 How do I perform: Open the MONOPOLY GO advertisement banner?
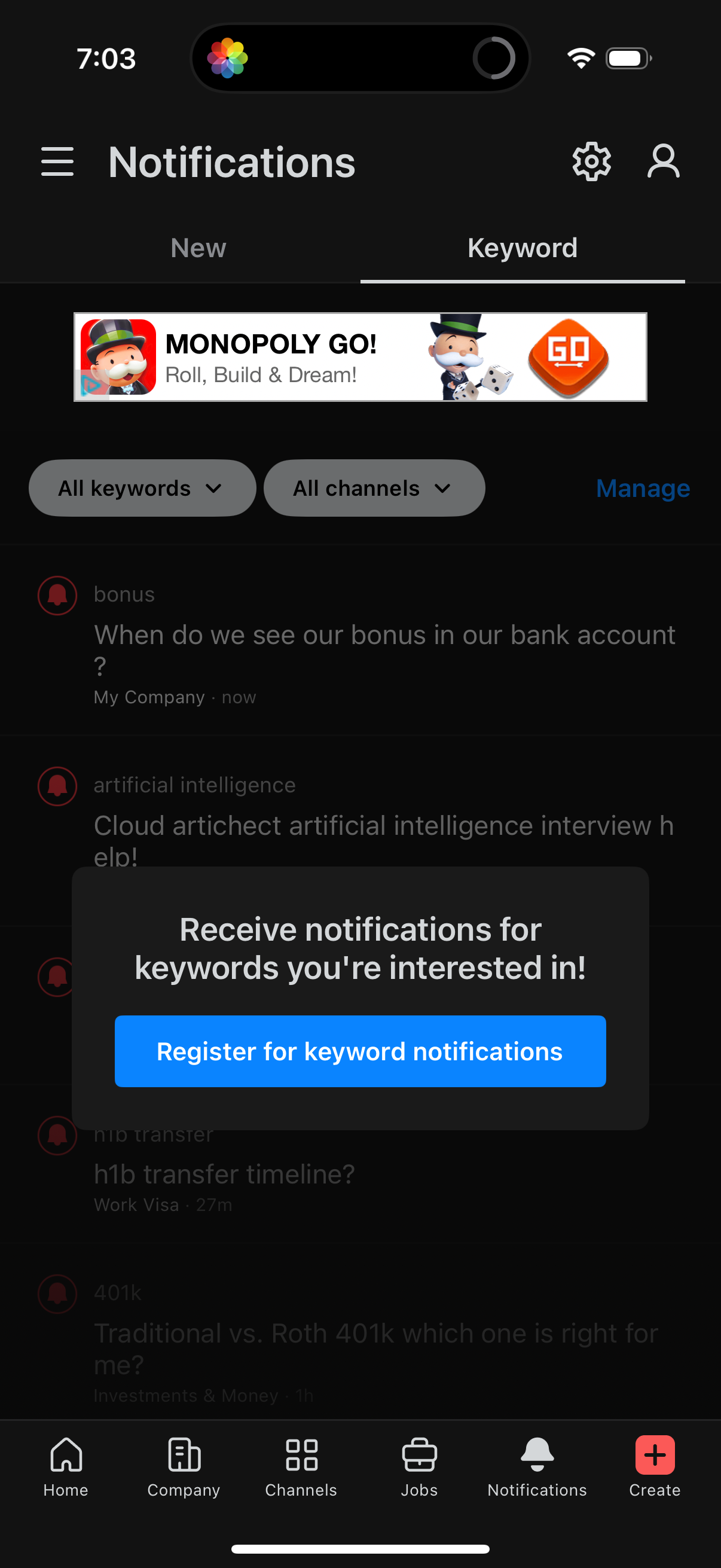tap(360, 356)
